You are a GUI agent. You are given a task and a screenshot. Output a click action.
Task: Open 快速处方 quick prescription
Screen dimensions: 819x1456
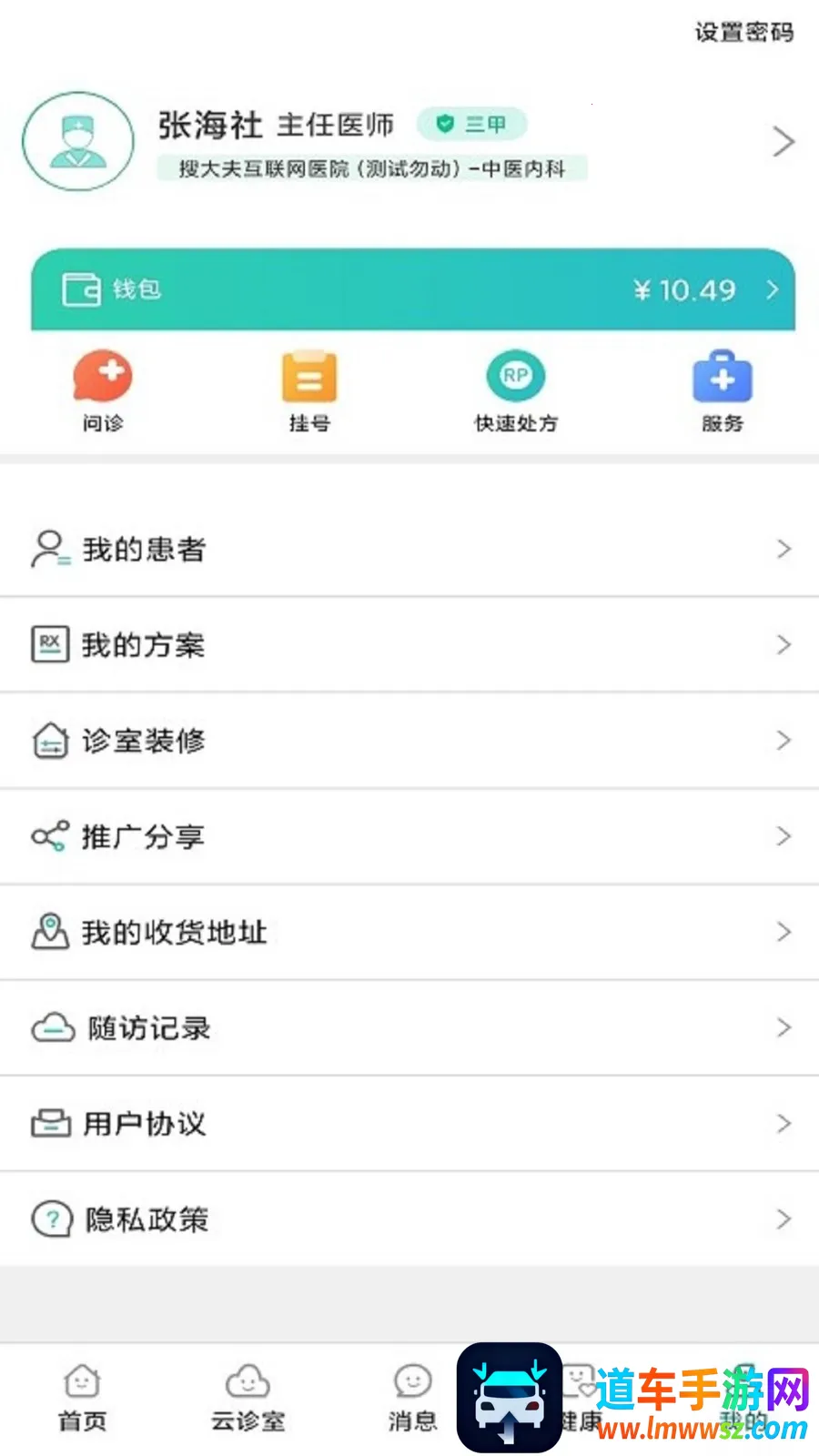point(516,389)
